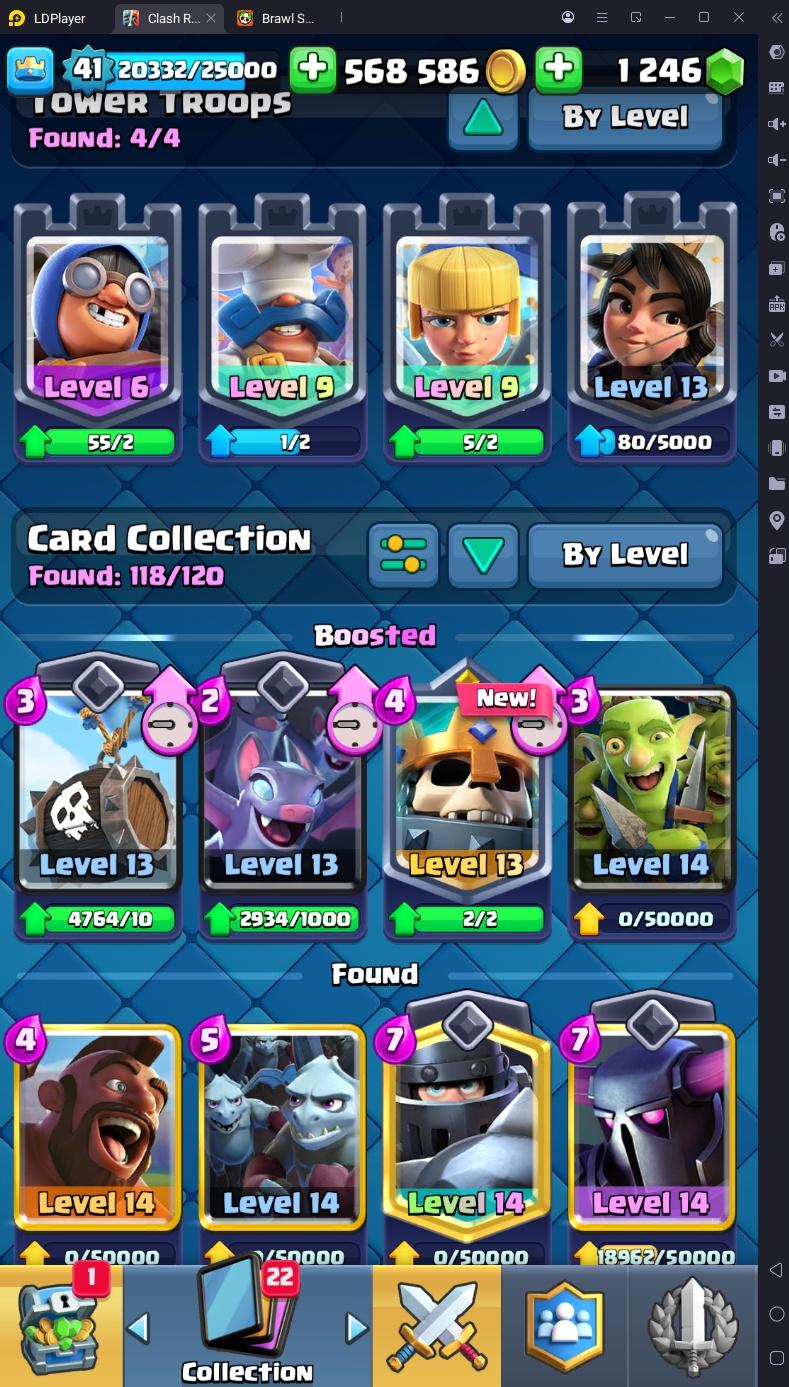Change Card Collection sort By Level
Image resolution: width=789 pixels, height=1387 pixels.
pos(625,555)
